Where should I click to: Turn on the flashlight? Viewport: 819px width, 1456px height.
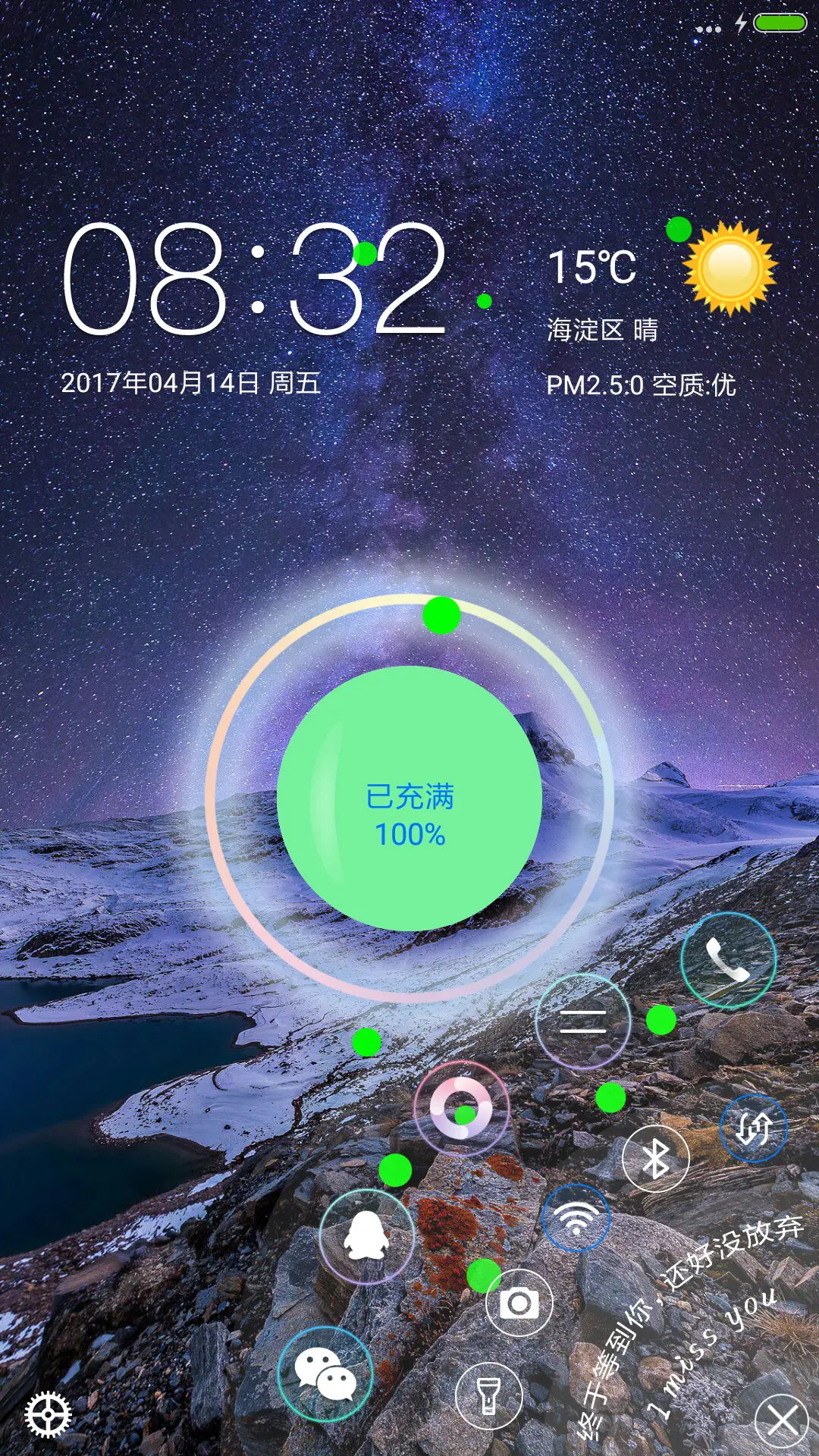click(x=489, y=1396)
